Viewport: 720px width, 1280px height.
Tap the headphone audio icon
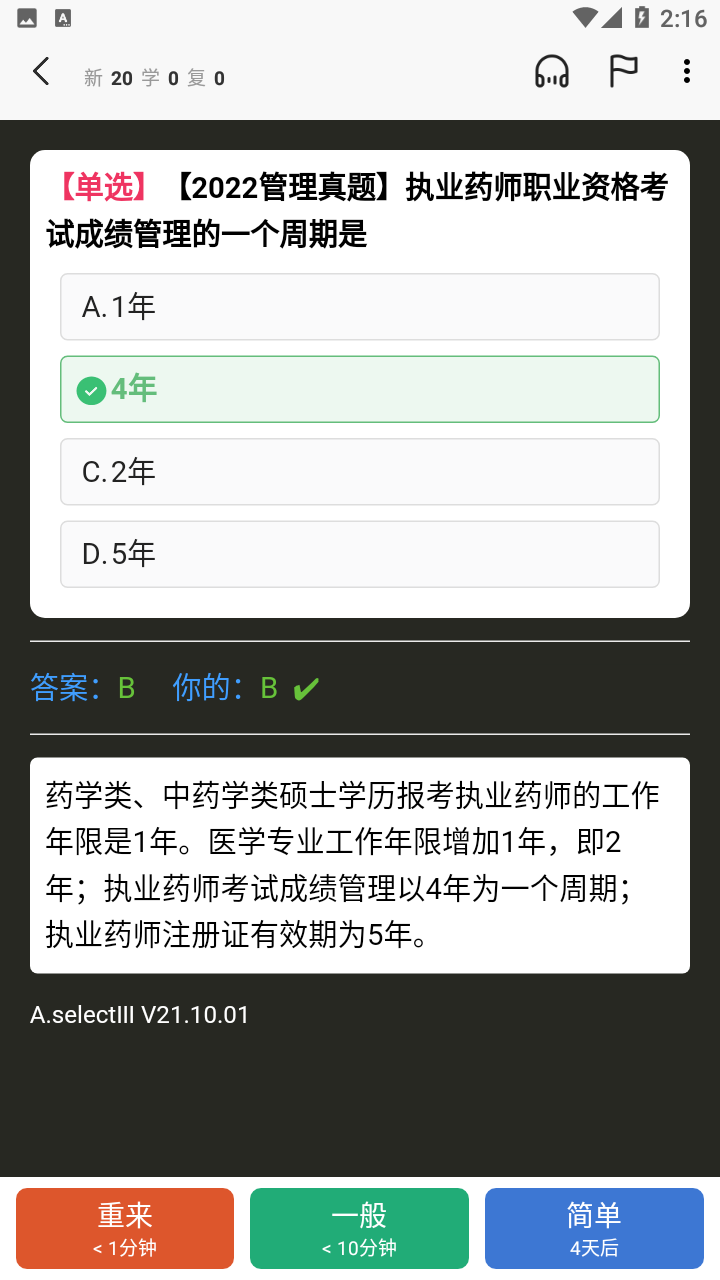[552, 72]
